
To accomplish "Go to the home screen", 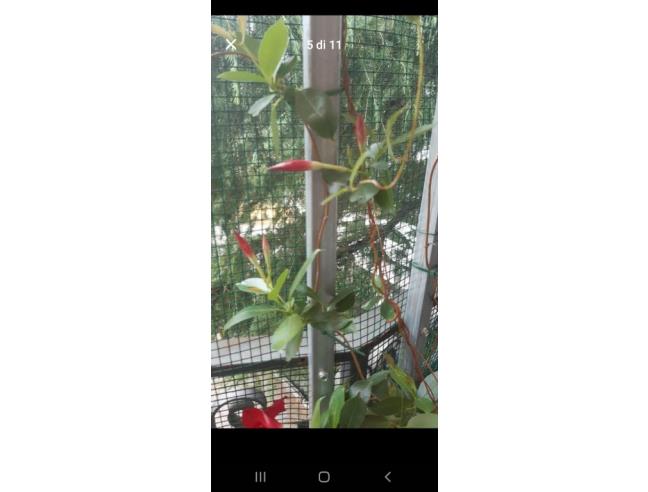I will [x=324, y=477].
